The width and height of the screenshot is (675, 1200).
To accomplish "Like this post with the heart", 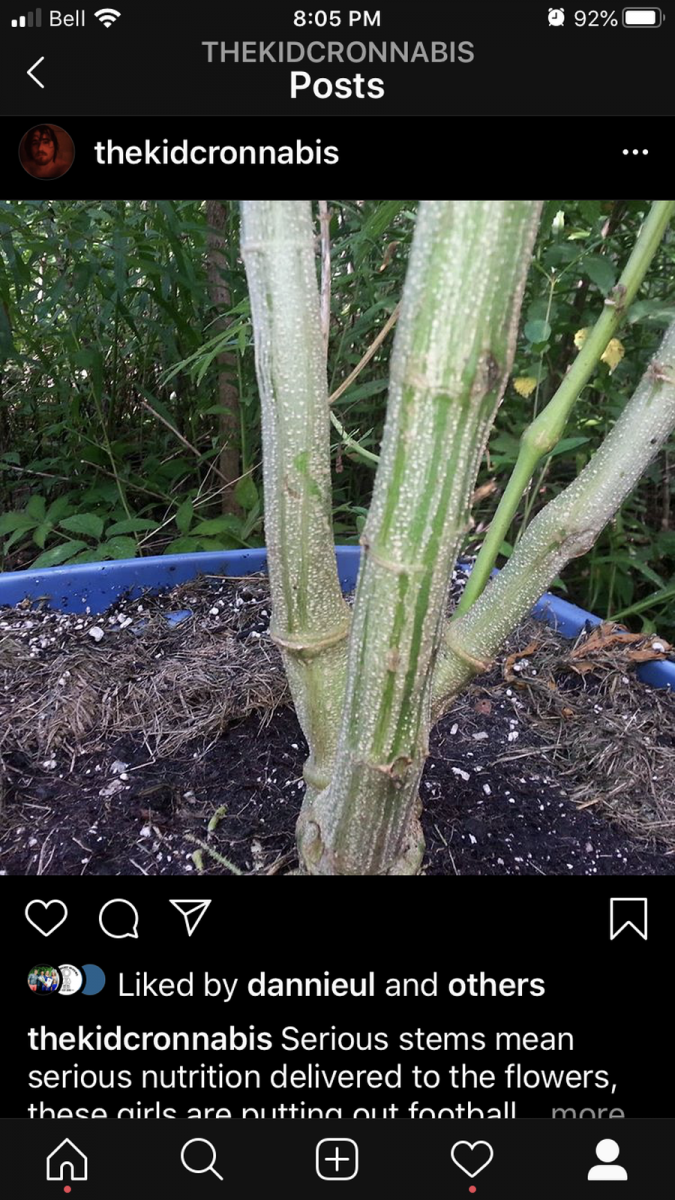I will [46, 918].
